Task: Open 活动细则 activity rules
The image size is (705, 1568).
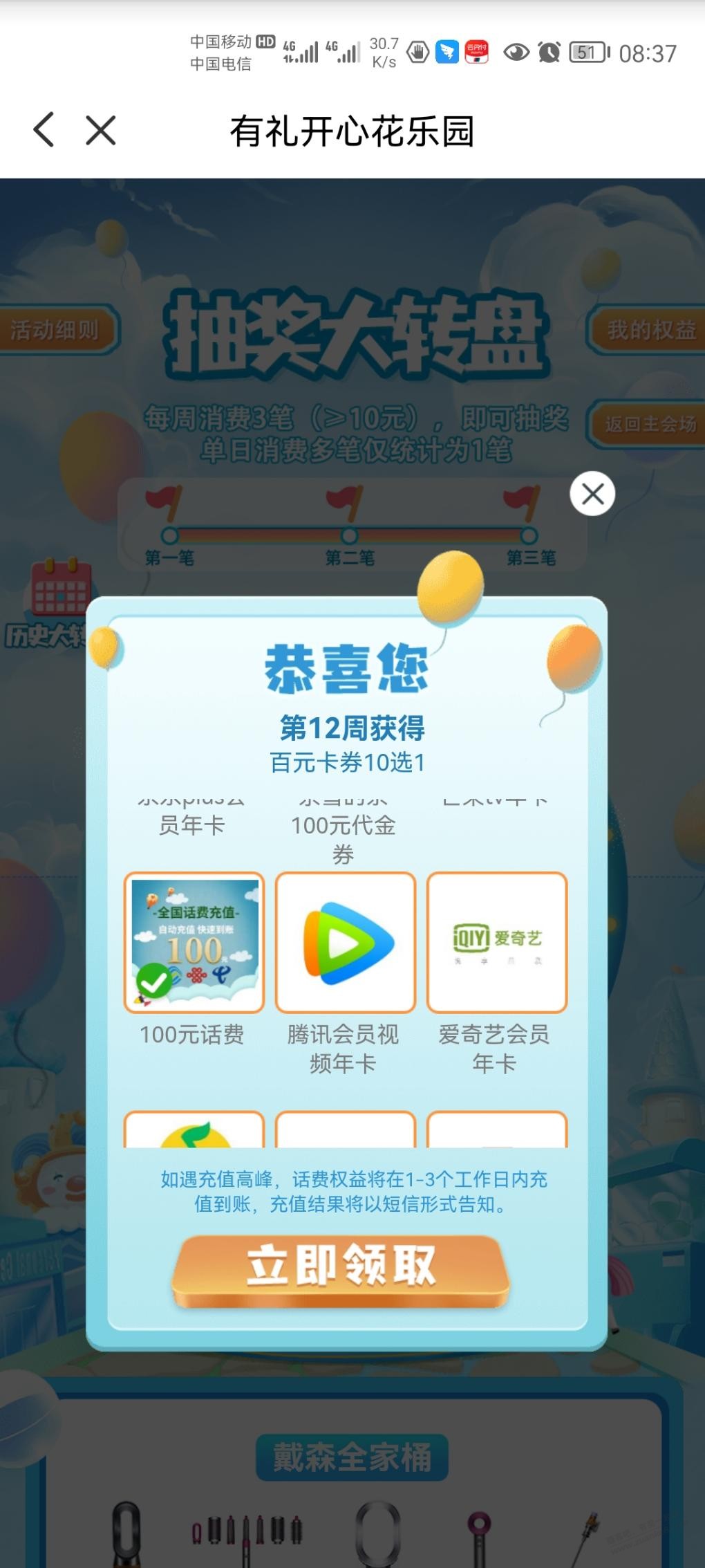Action: click(x=55, y=330)
